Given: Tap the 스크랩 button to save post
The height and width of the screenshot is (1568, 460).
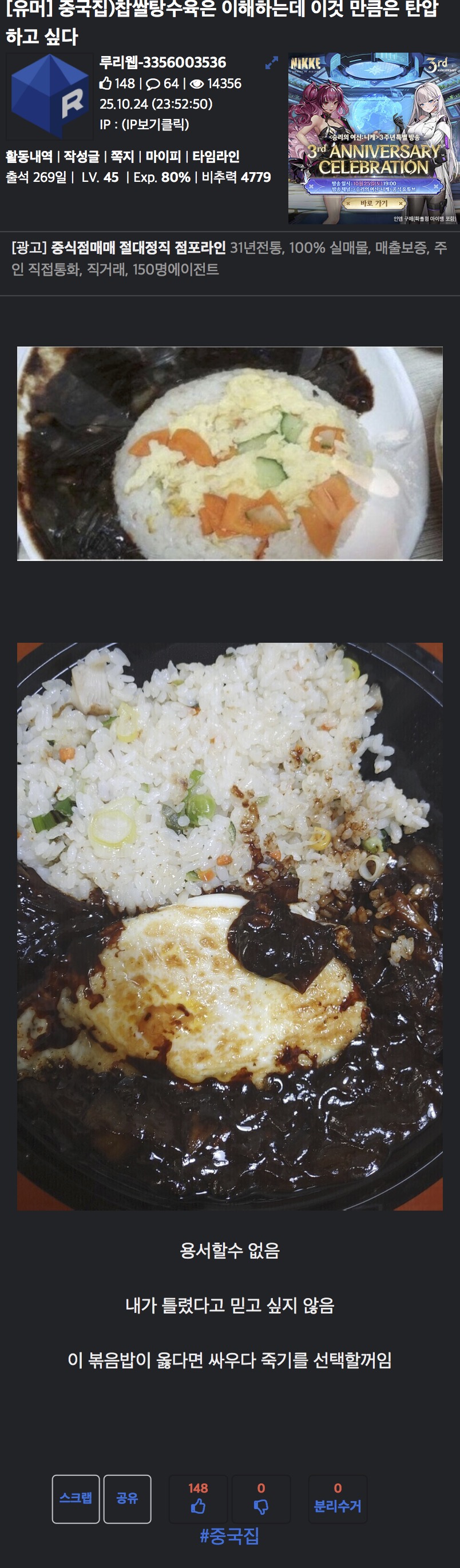Looking at the screenshot, I should 76,1498.
